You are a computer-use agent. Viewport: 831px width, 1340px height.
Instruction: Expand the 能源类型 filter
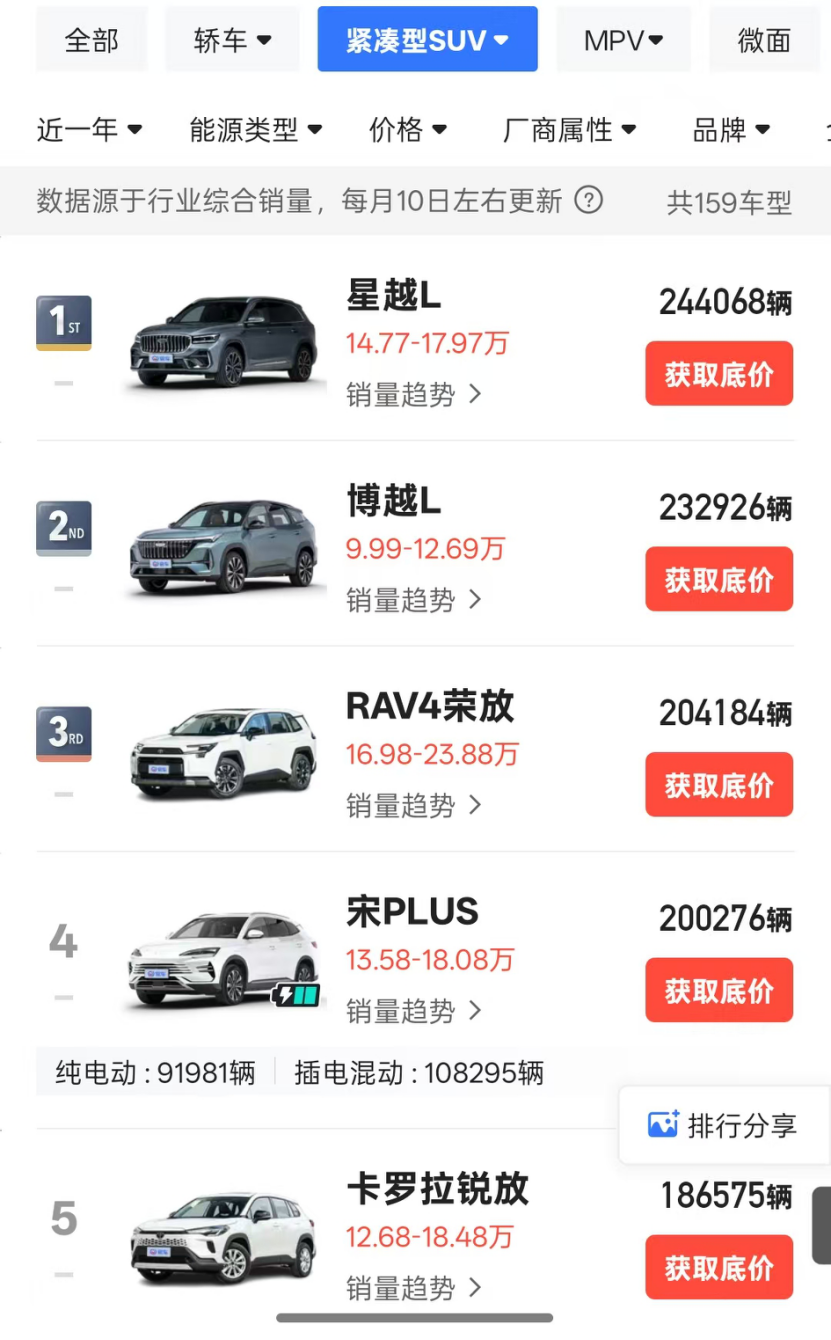[x=256, y=130]
